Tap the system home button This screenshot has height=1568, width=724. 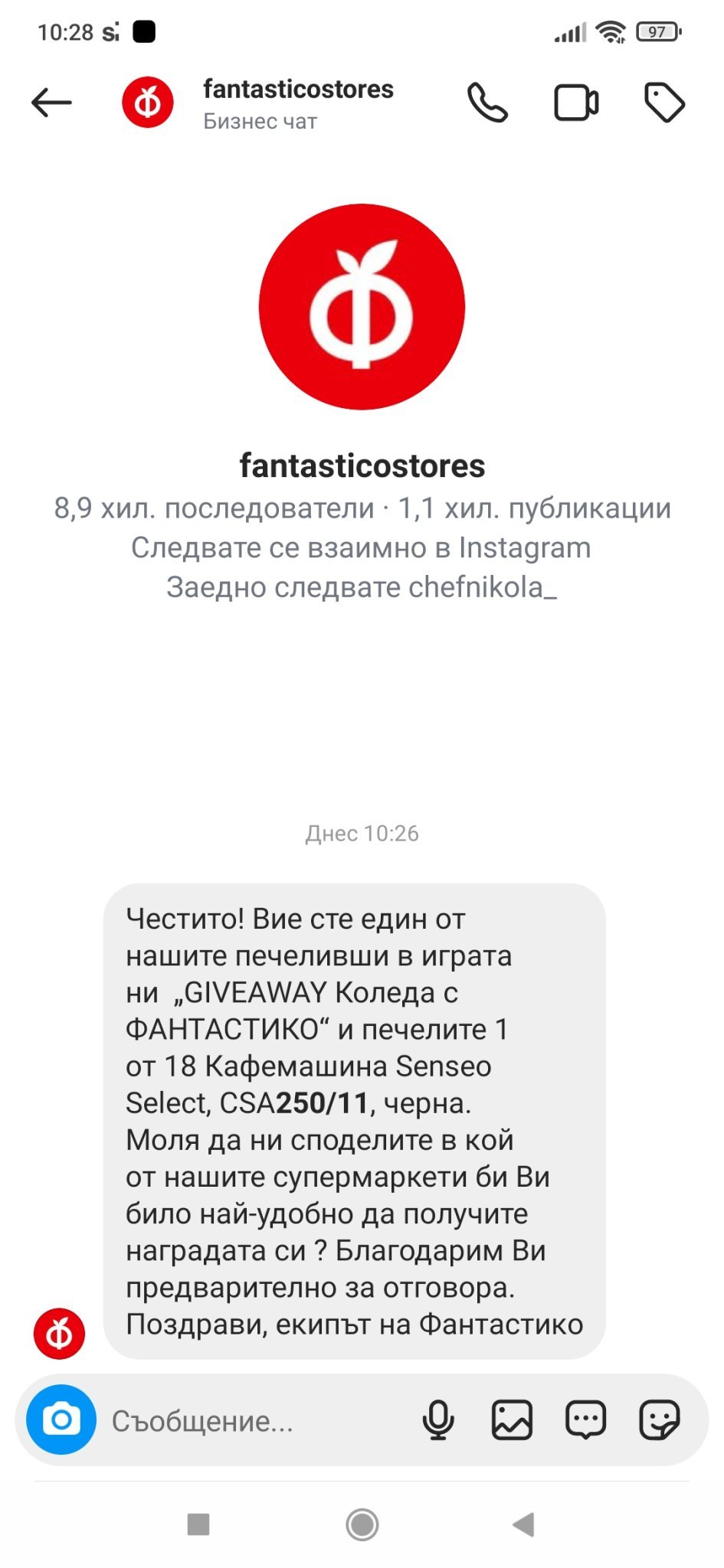[x=362, y=1524]
